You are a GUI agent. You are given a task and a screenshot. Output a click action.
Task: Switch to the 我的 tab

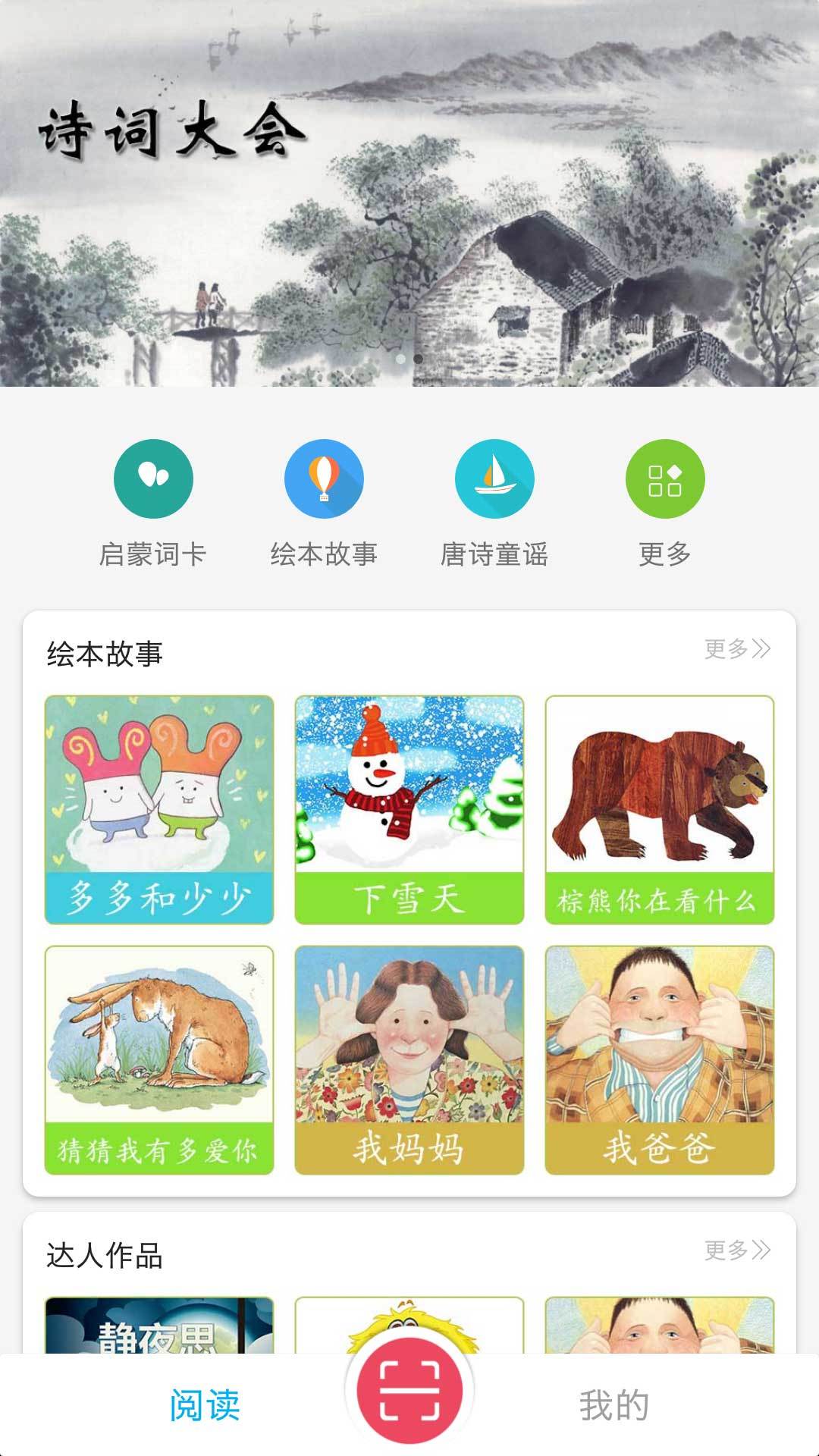pos(614,1405)
